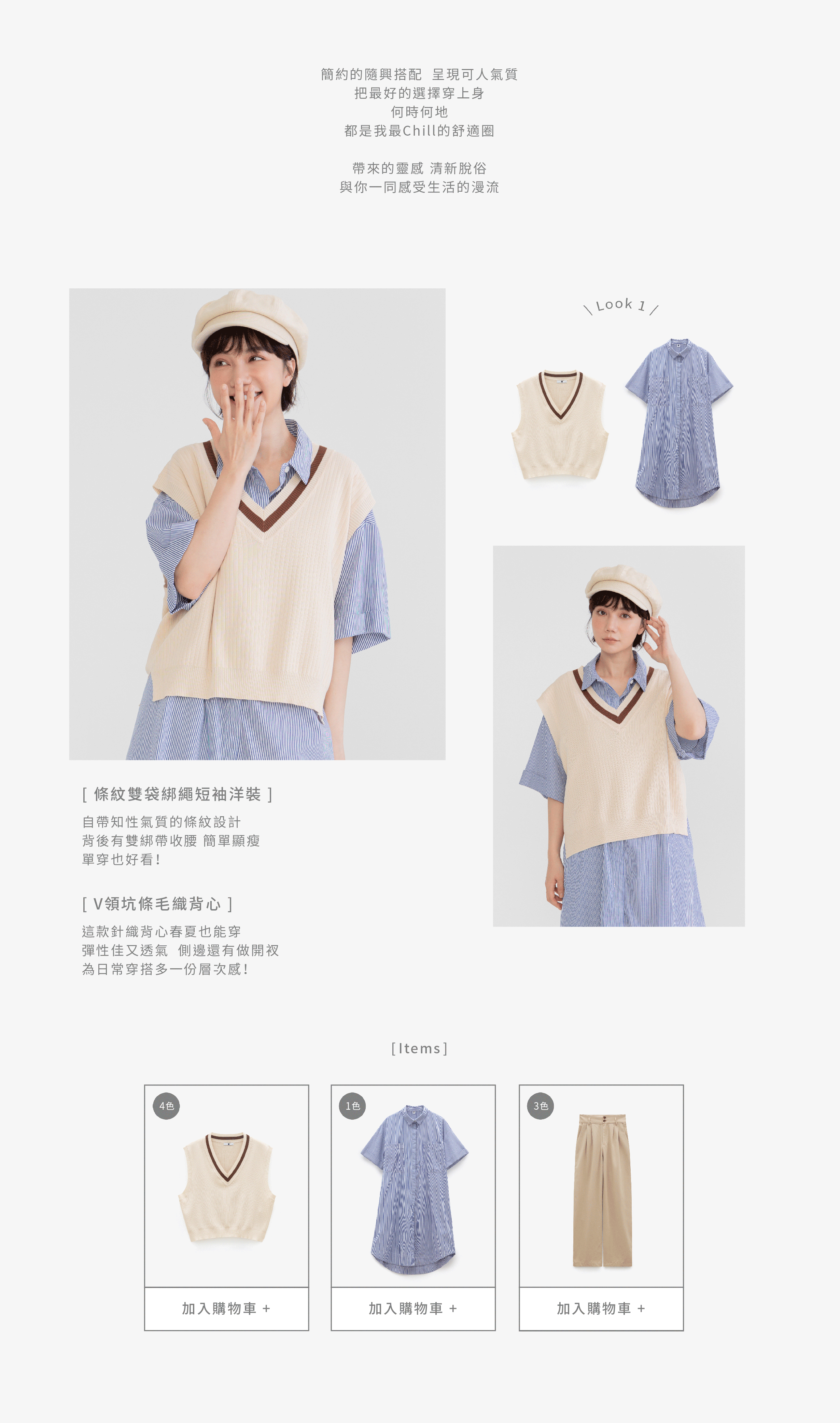
Task: Open the 1色 striped dress item card
Action: 412,1186
